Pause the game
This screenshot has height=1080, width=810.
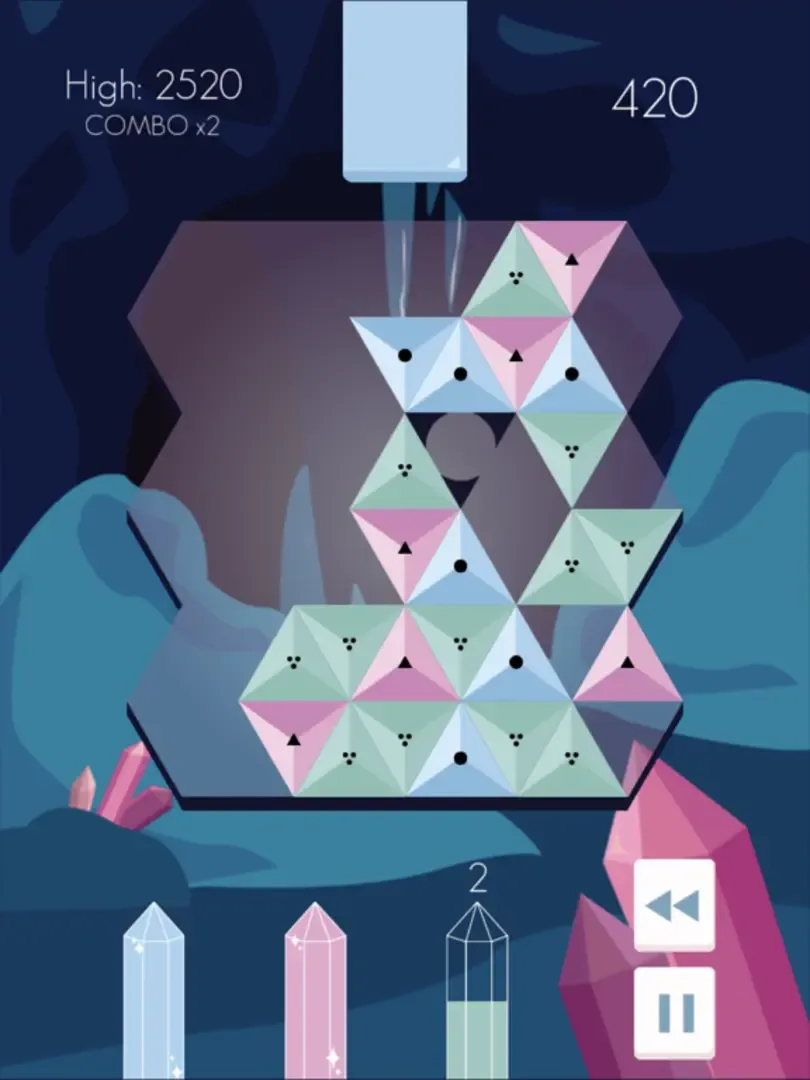[x=675, y=1012]
